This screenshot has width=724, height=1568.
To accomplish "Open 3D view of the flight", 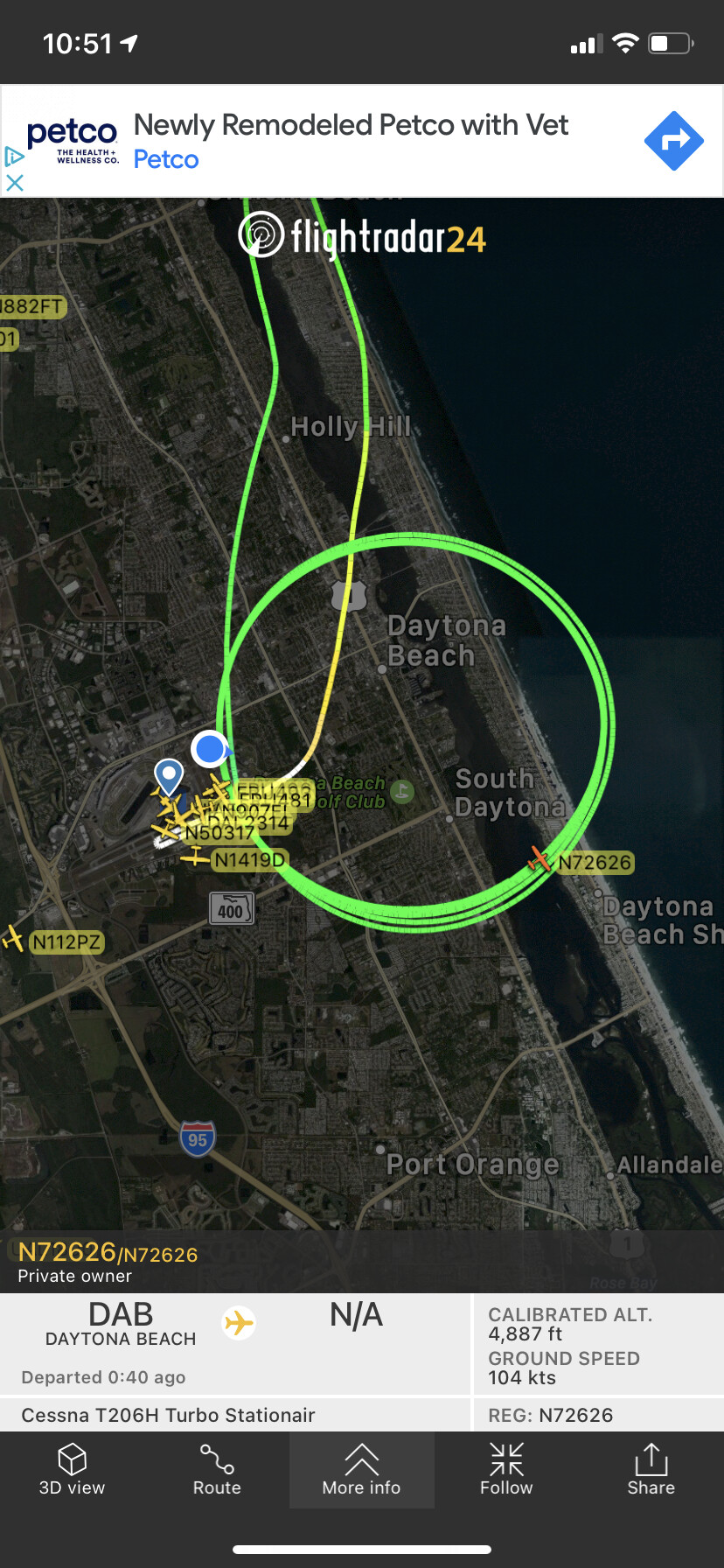I will 72,1470.
